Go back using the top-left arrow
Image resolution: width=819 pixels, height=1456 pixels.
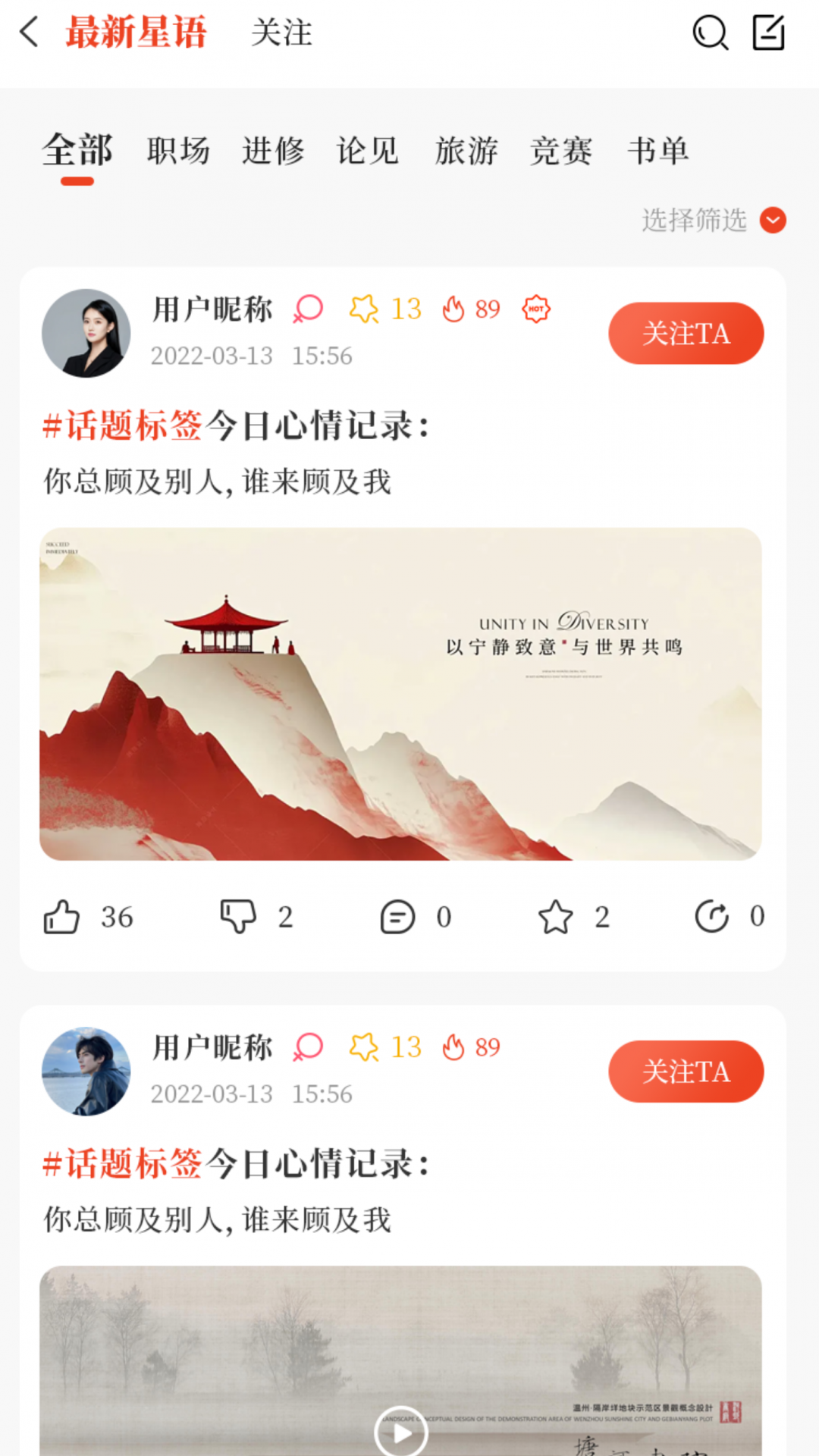[x=29, y=33]
